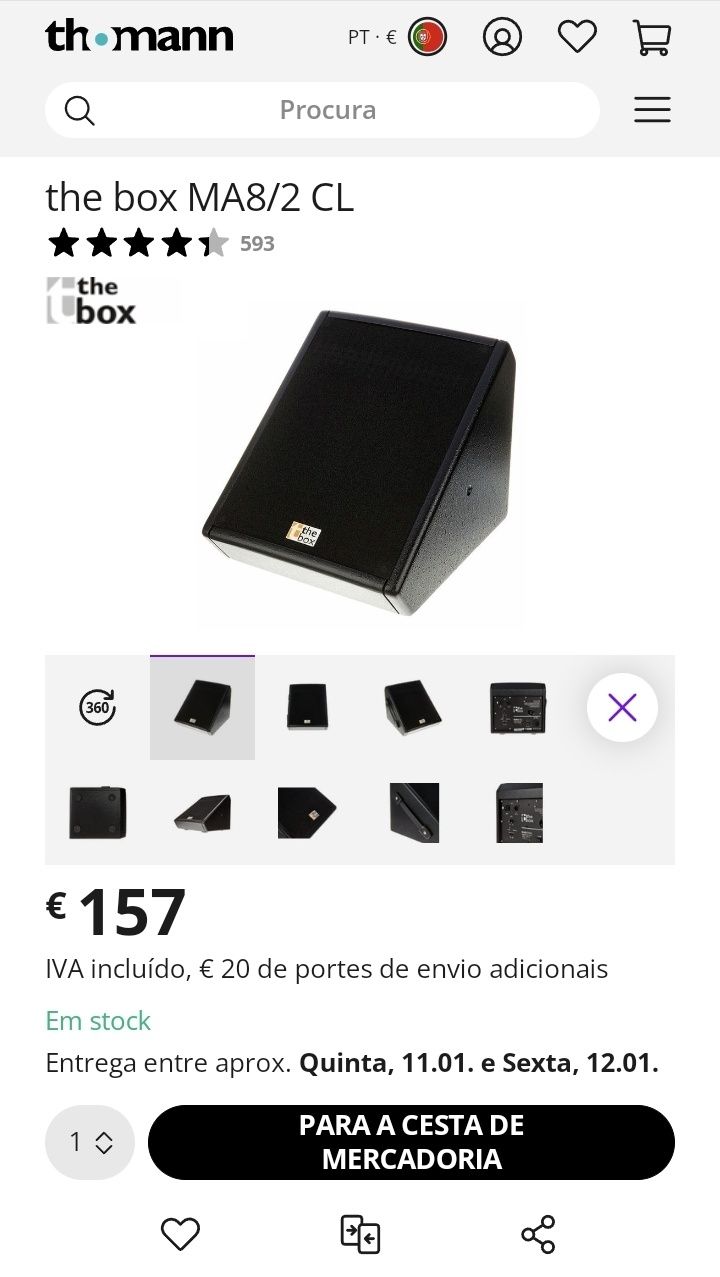Open the Thomann home logo
This screenshot has height=1277, width=720.
139,37
